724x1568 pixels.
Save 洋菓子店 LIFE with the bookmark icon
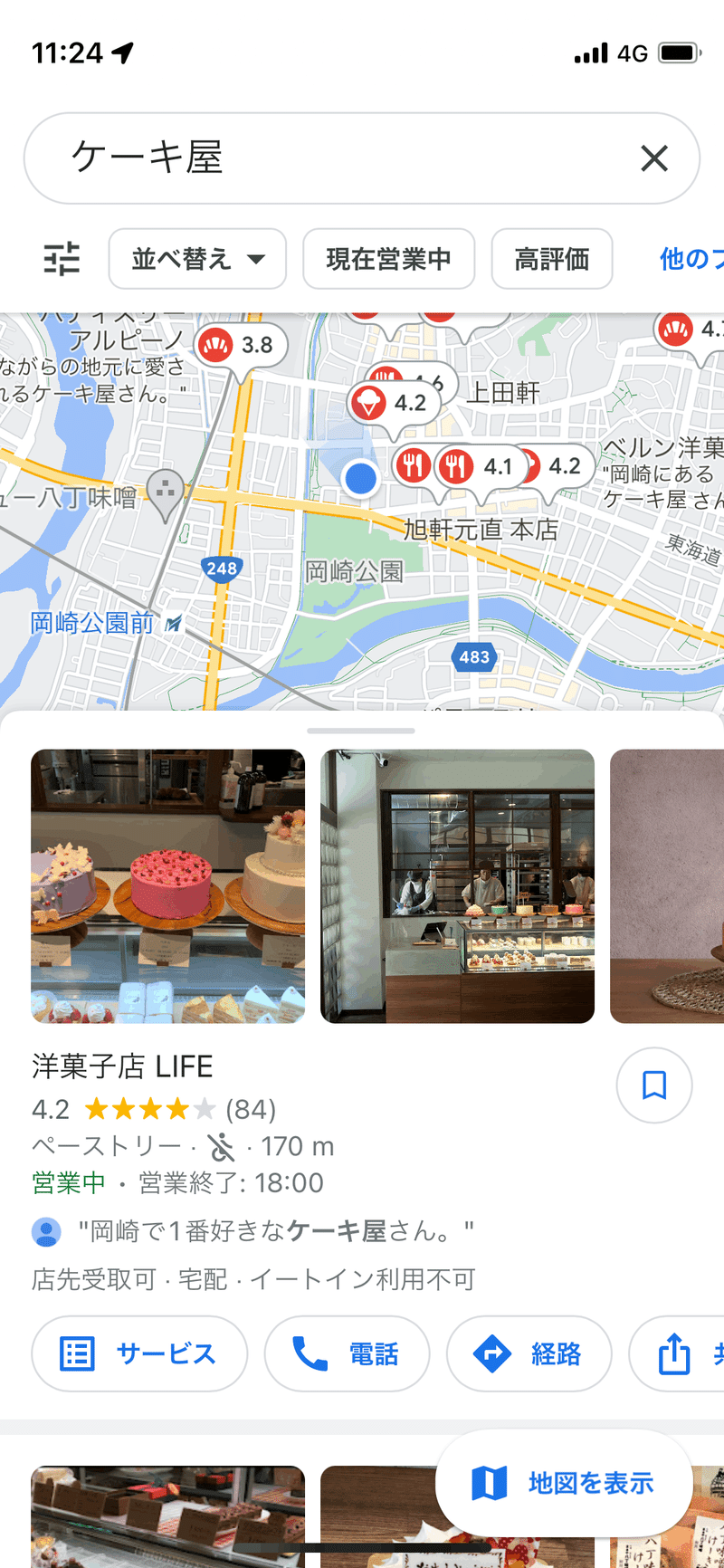[x=653, y=1085]
